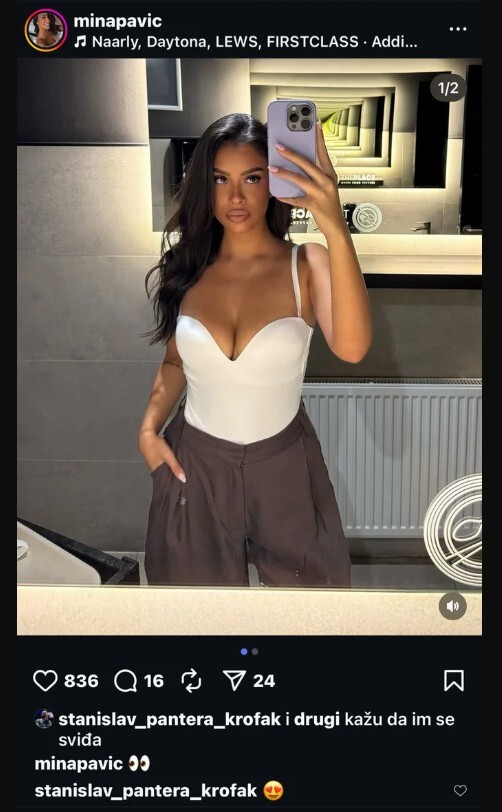Open minapavic's profile picture story
502x812 pixels.
point(46,30)
